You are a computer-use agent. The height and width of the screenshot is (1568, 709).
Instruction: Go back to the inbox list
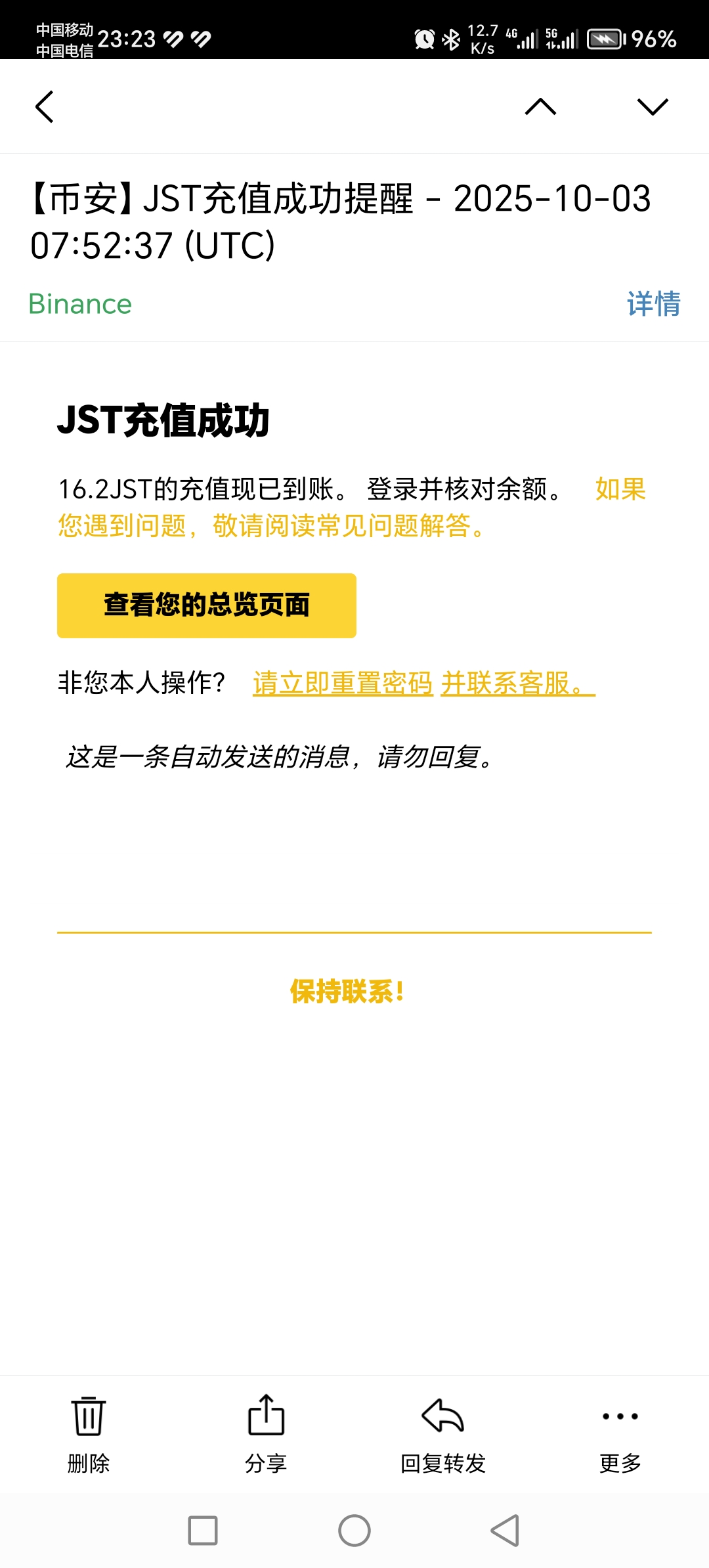pos(45,107)
